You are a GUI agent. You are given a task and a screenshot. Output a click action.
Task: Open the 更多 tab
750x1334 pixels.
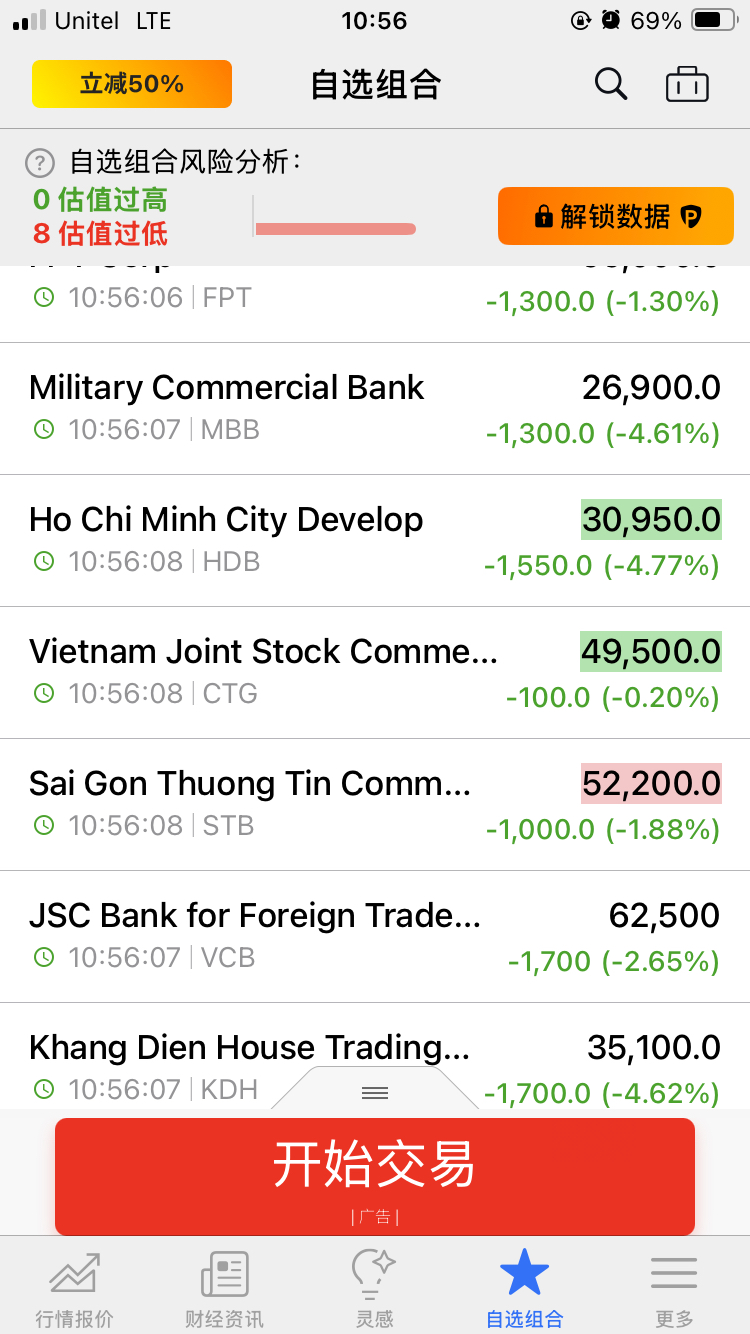[675, 1289]
